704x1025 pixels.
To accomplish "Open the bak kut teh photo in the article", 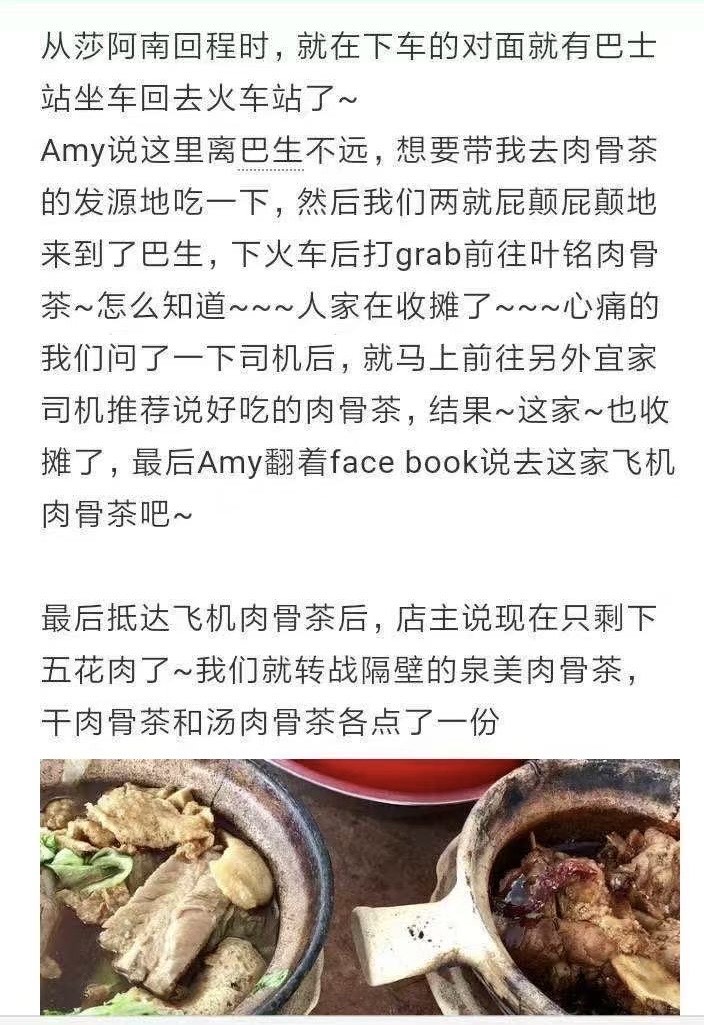I will click(x=360, y=886).
